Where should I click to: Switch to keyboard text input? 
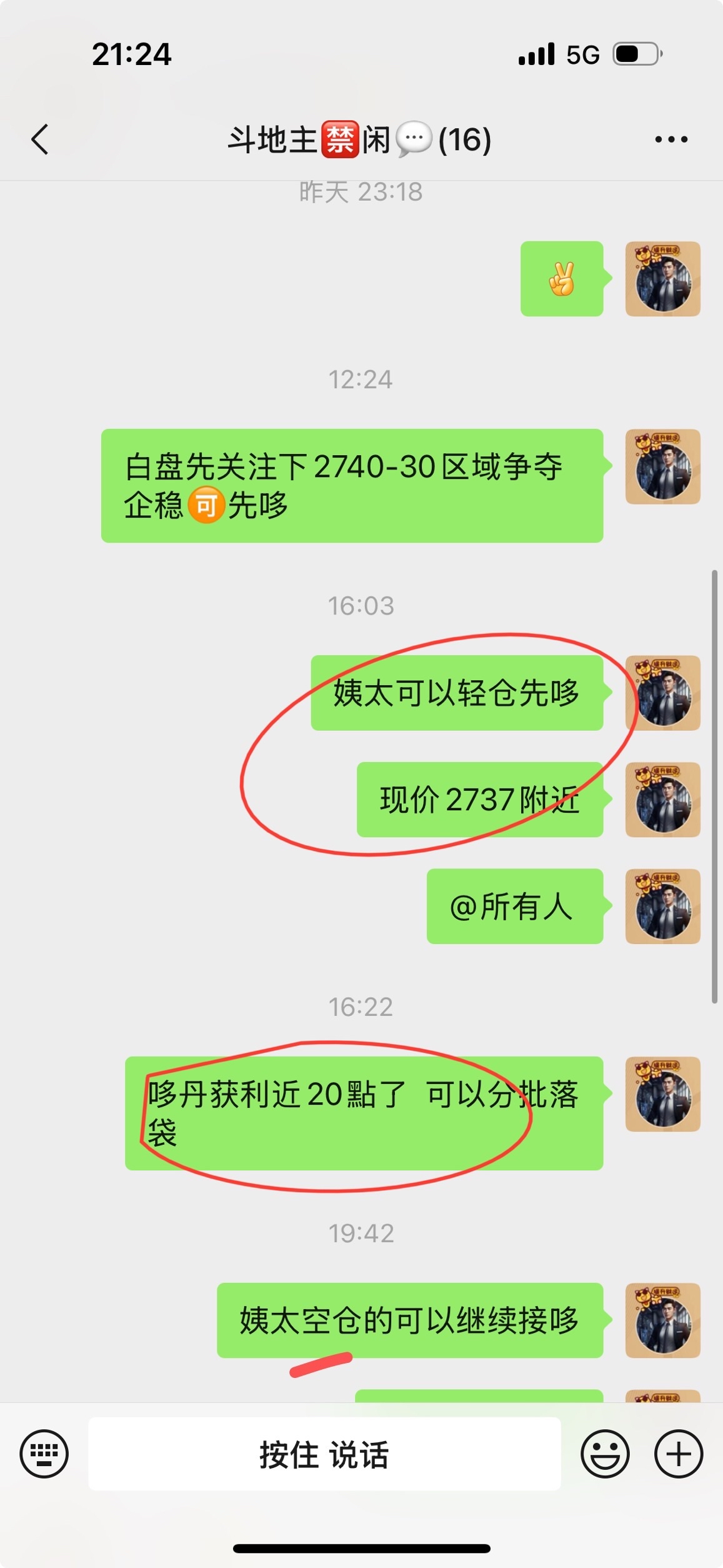coord(44,1454)
